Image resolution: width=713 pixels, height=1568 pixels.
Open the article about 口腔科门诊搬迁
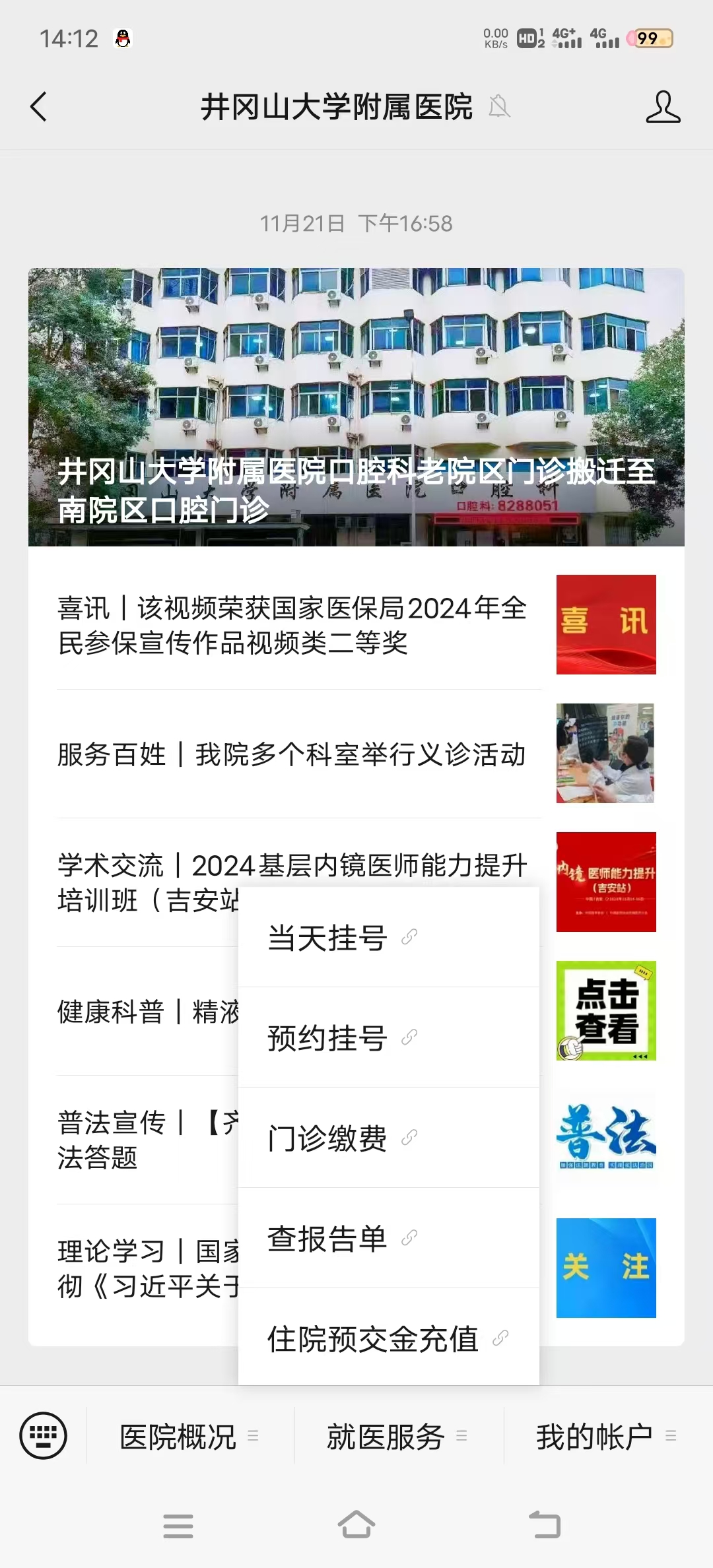coord(356,407)
